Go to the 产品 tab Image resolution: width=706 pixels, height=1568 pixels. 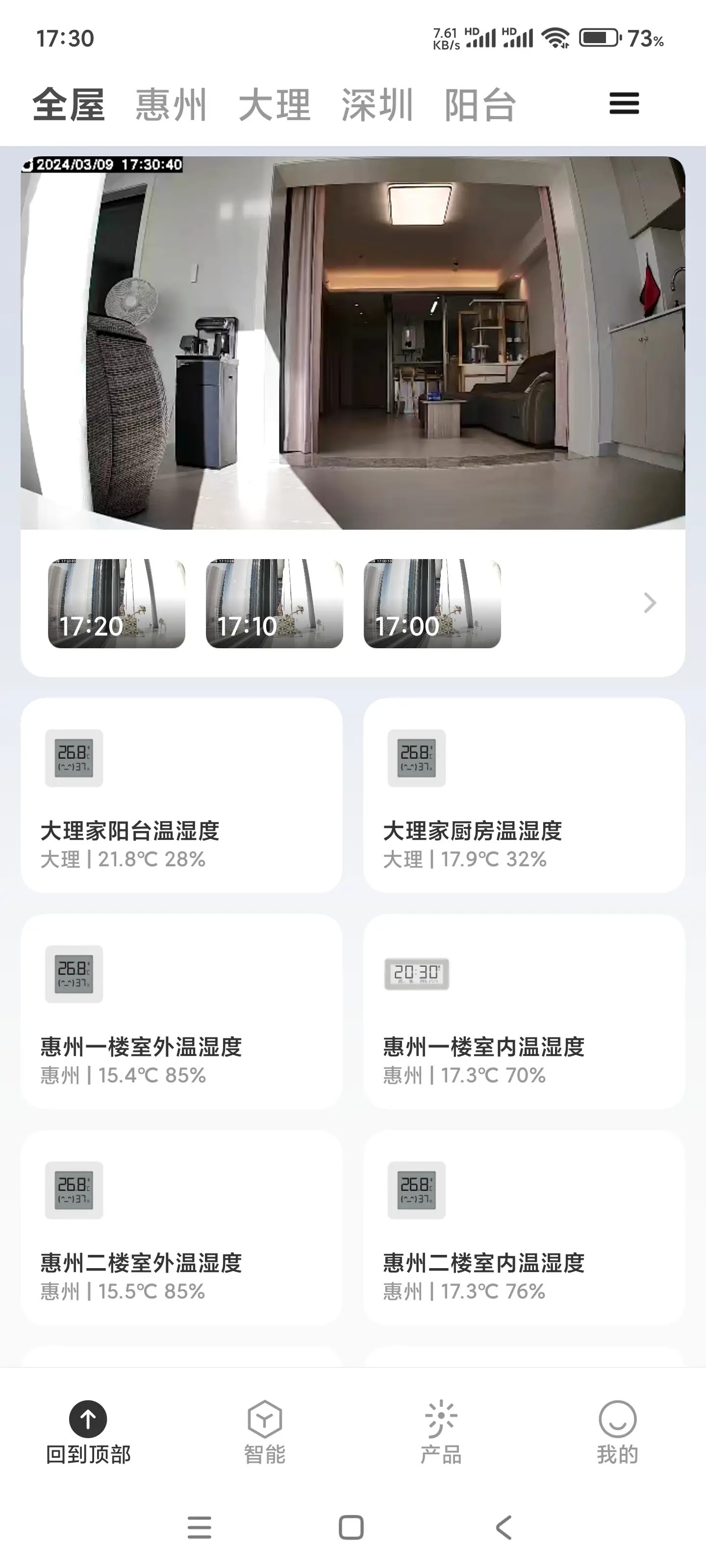(441, 1432)
